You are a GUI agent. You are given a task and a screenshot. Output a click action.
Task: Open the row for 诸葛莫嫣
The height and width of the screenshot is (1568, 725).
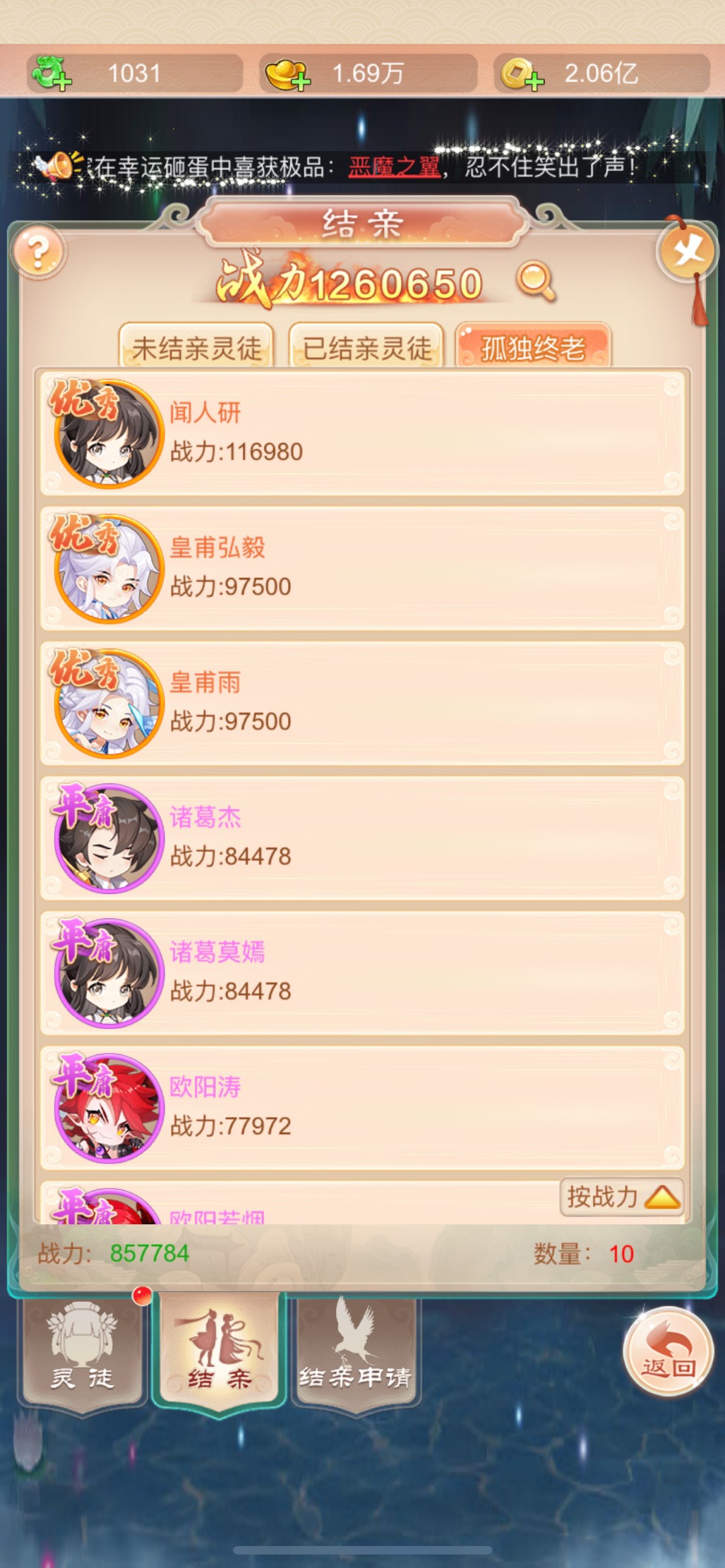[362, 972]
